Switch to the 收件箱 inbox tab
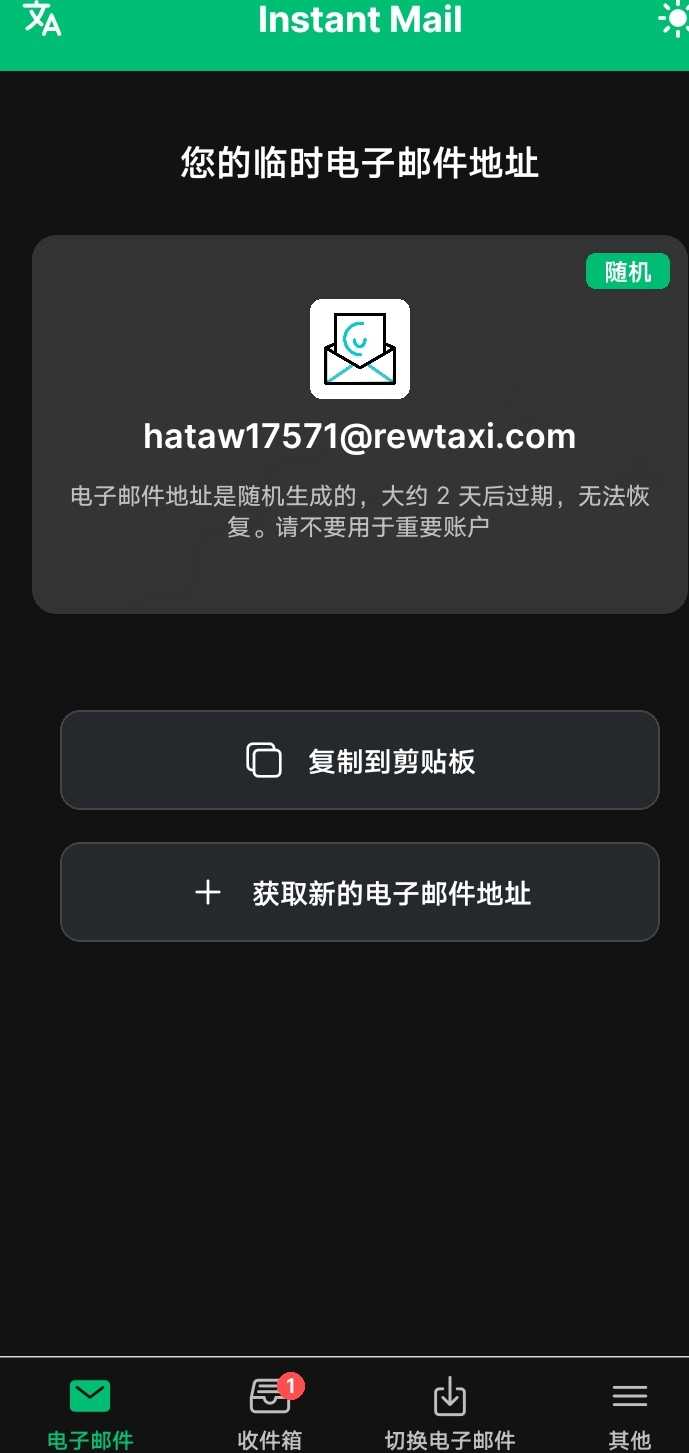Screen dimensions: 689x1453 270,1412
